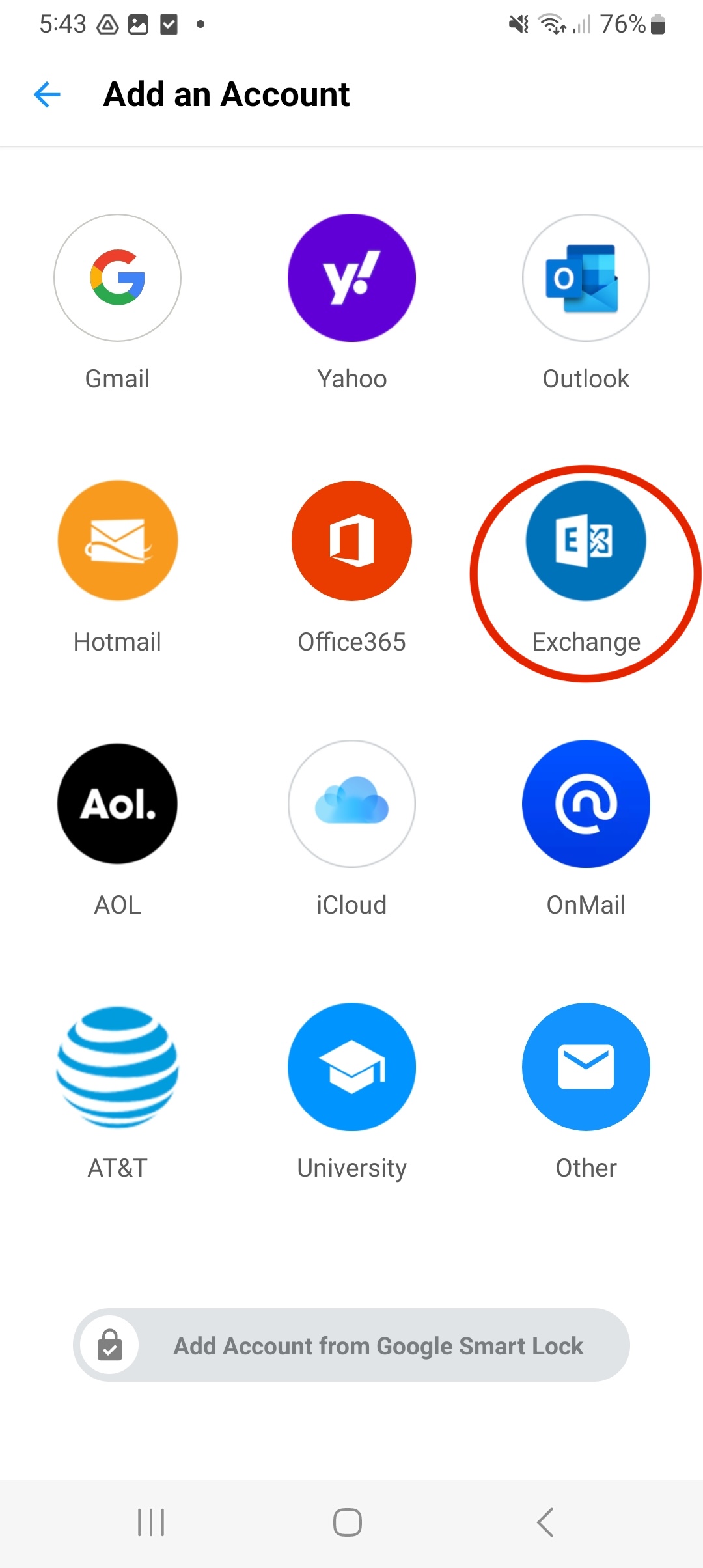Viewport: 703px width, 1568px height.
Task: Pick the Hotmail provider
Action: click(x=117, y=541)
